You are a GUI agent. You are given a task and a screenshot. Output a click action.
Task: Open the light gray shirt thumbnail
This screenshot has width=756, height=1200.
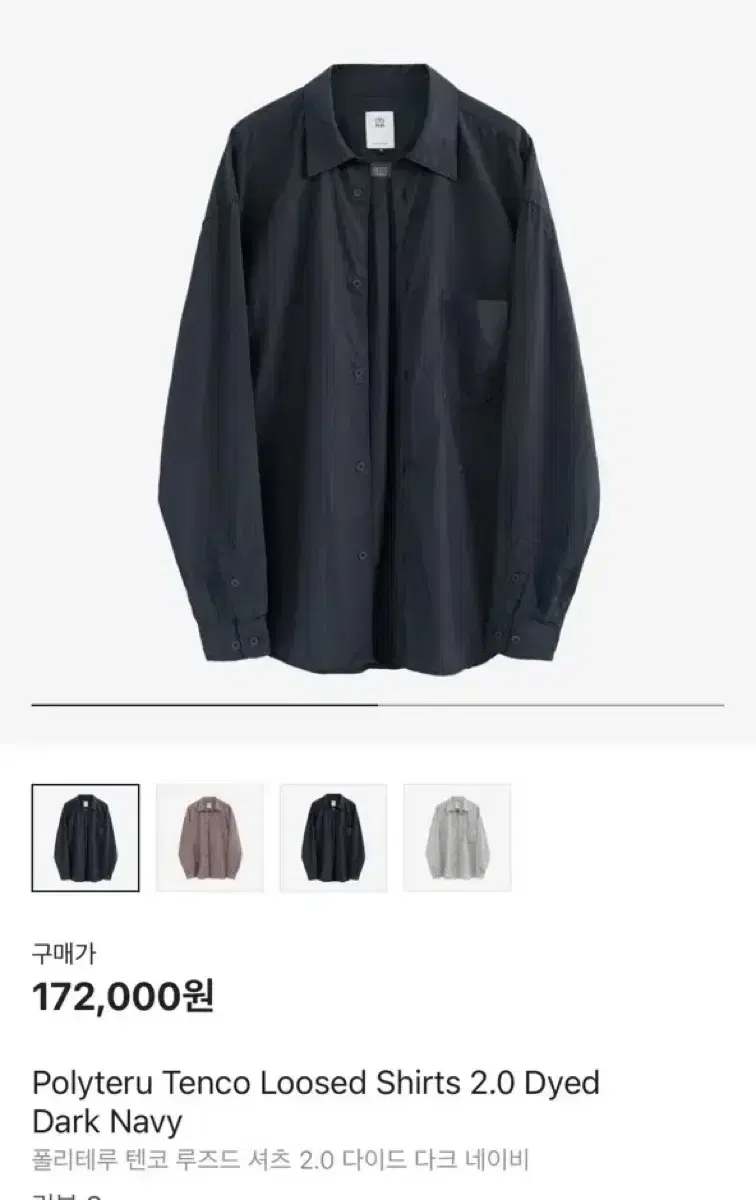click(x=457, y=838)
